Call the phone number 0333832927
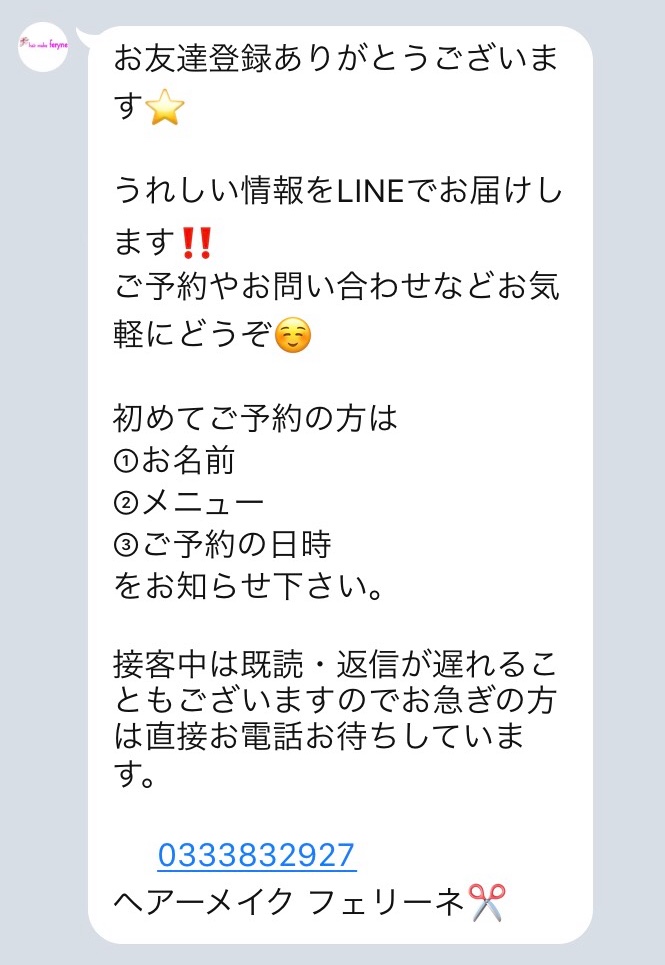The width and height of the screenshot is (665, 965). click(x=256, y=856)
